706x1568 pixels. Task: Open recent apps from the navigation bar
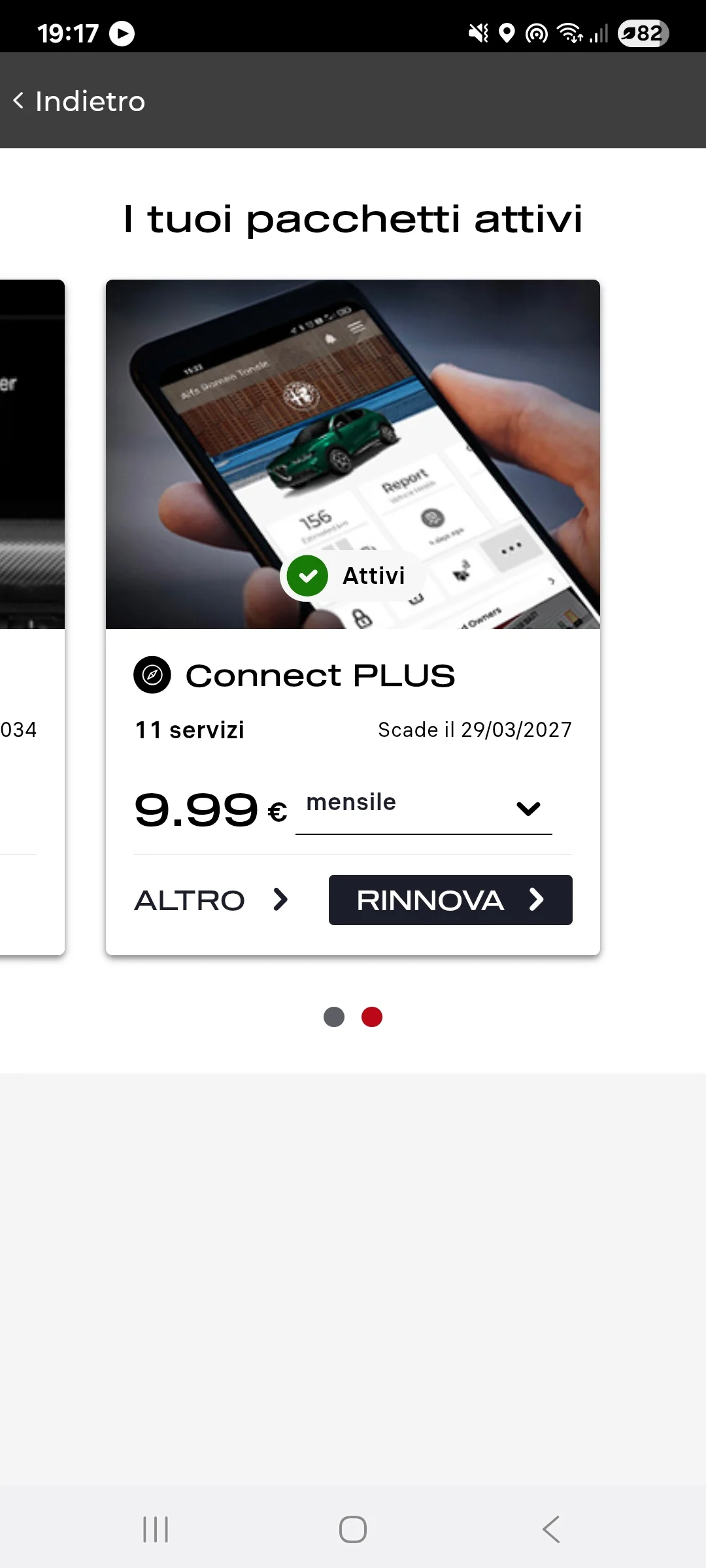(x=156, y=1529)
